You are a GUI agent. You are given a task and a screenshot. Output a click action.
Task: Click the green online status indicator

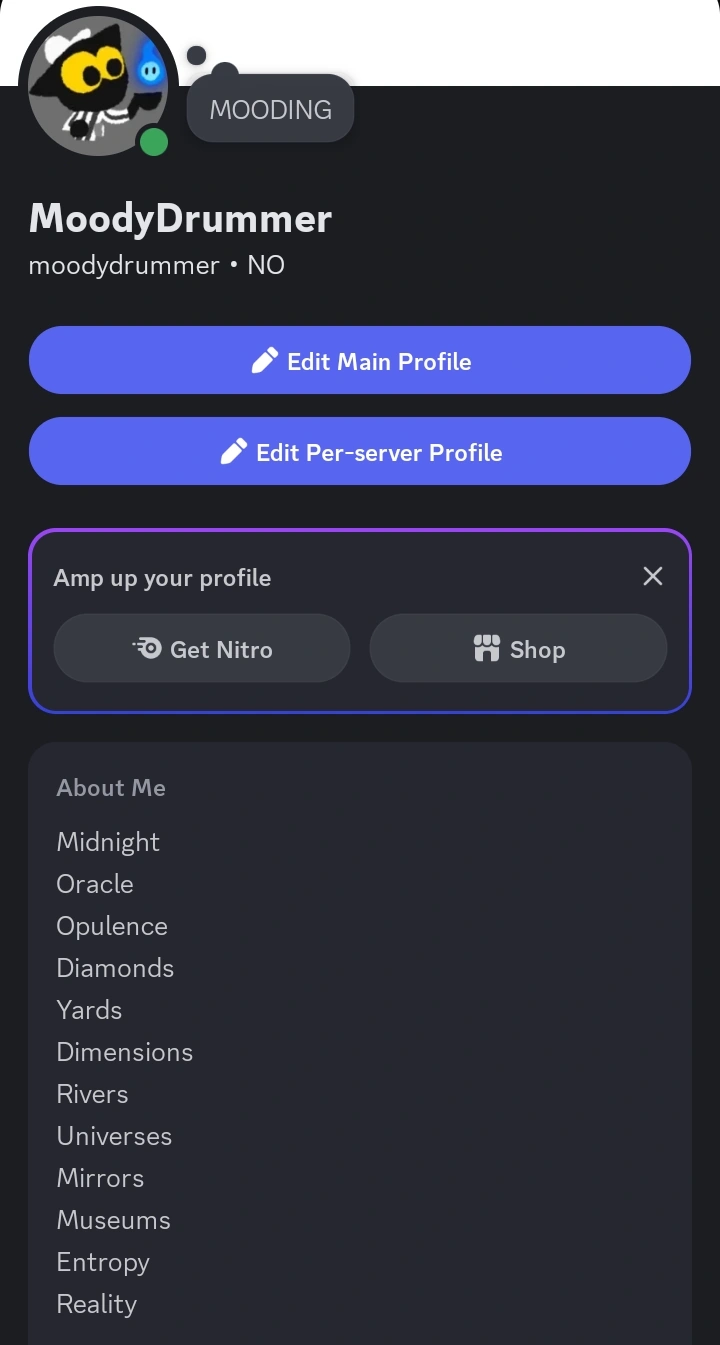[155, 142]
